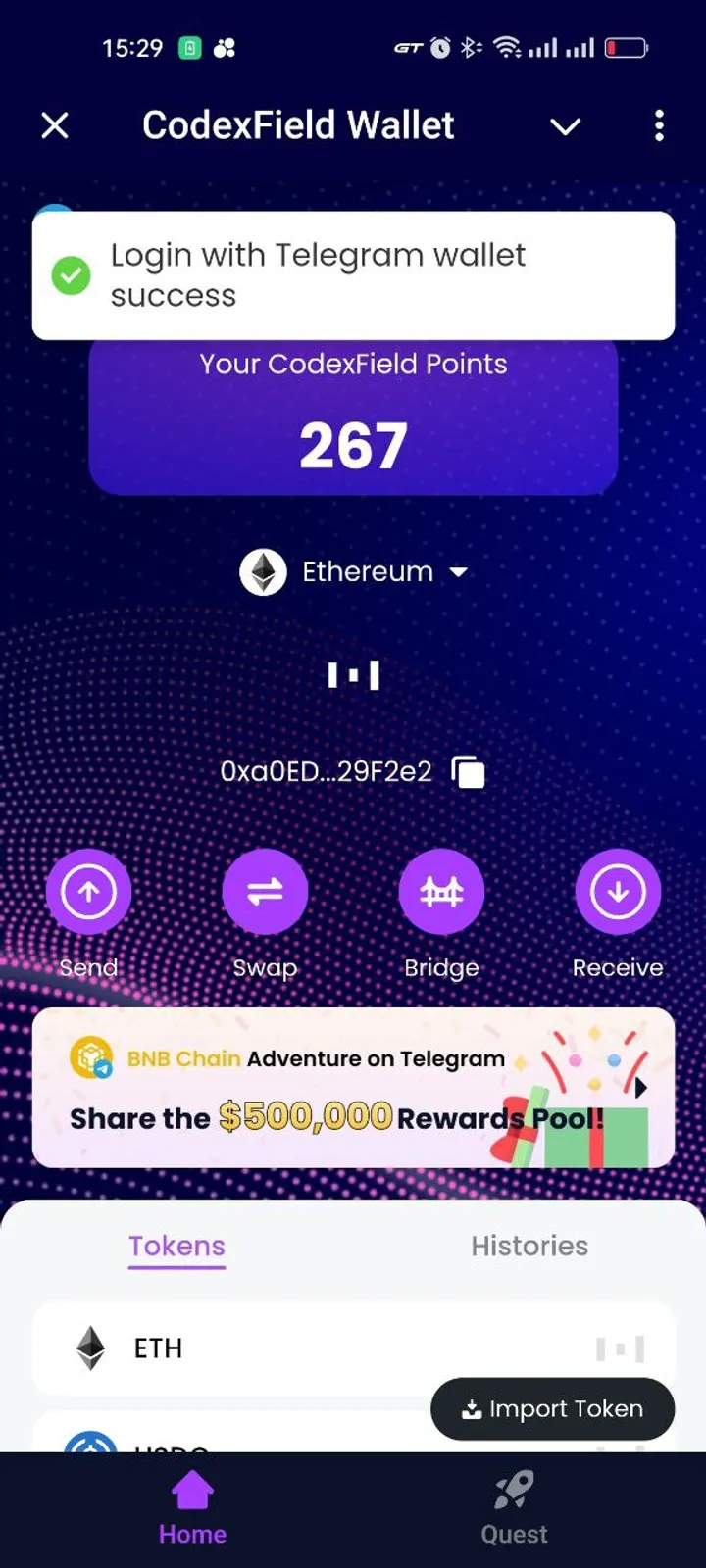This screenshot has height=1568, width=706.
Task: Toggle balance visibility on Points card
Action: [354, 674]
